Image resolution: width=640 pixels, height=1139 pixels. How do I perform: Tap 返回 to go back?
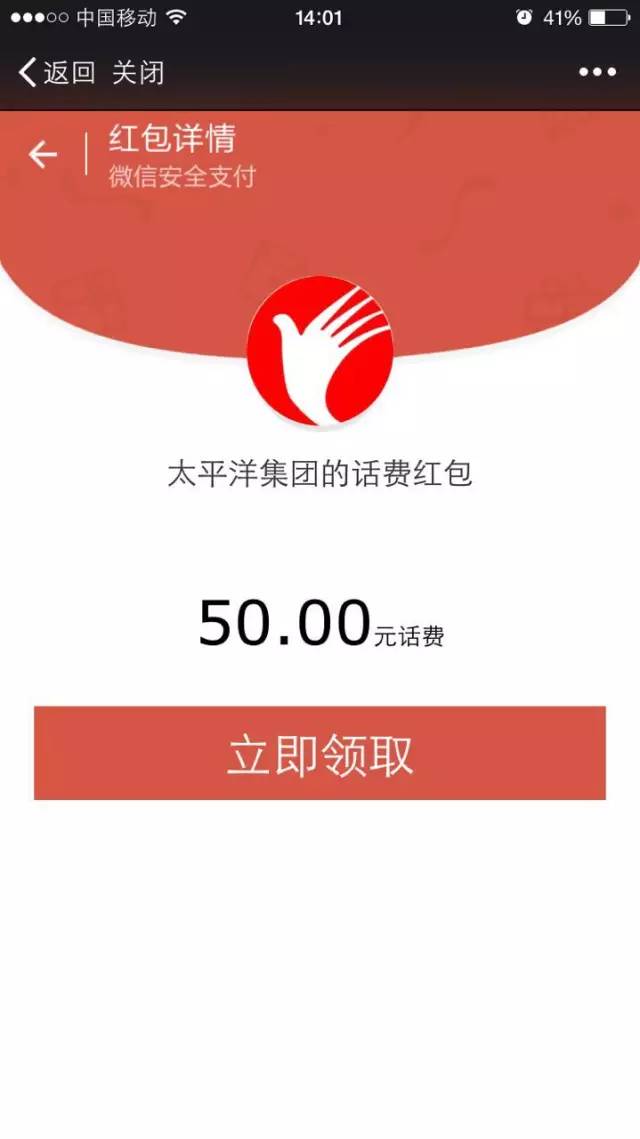click(57, 72)
